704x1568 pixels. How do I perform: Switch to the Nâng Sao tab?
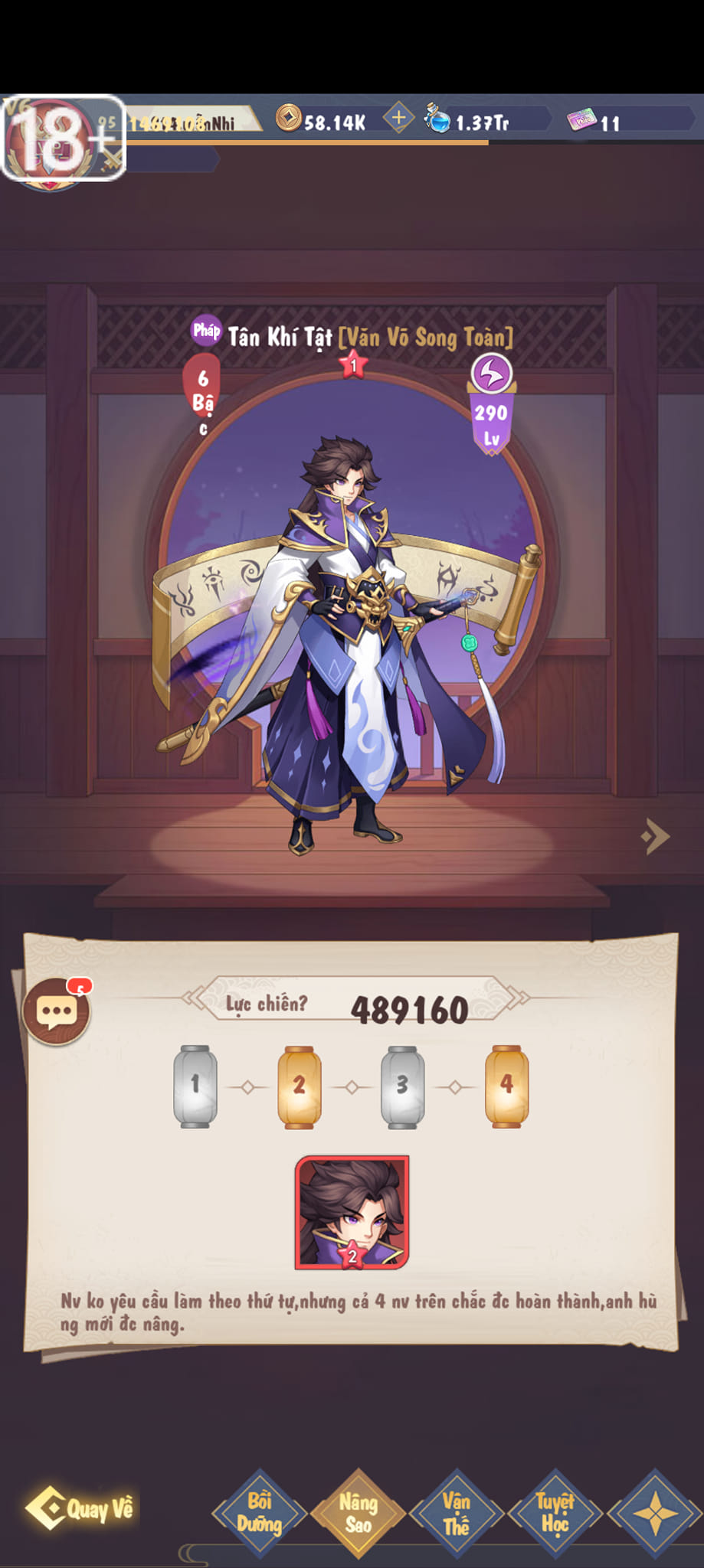tap(358, 1512)
